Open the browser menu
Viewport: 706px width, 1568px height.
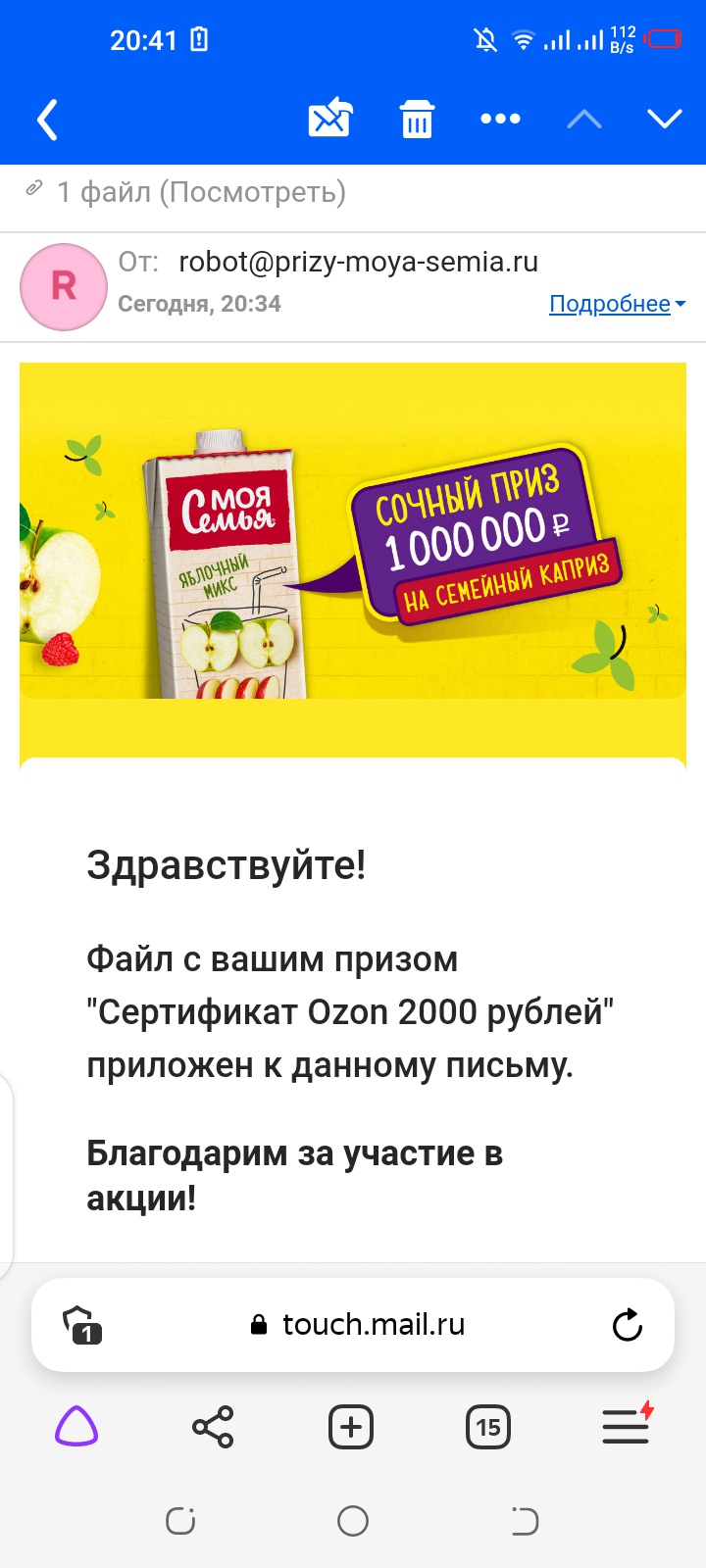626,1427
